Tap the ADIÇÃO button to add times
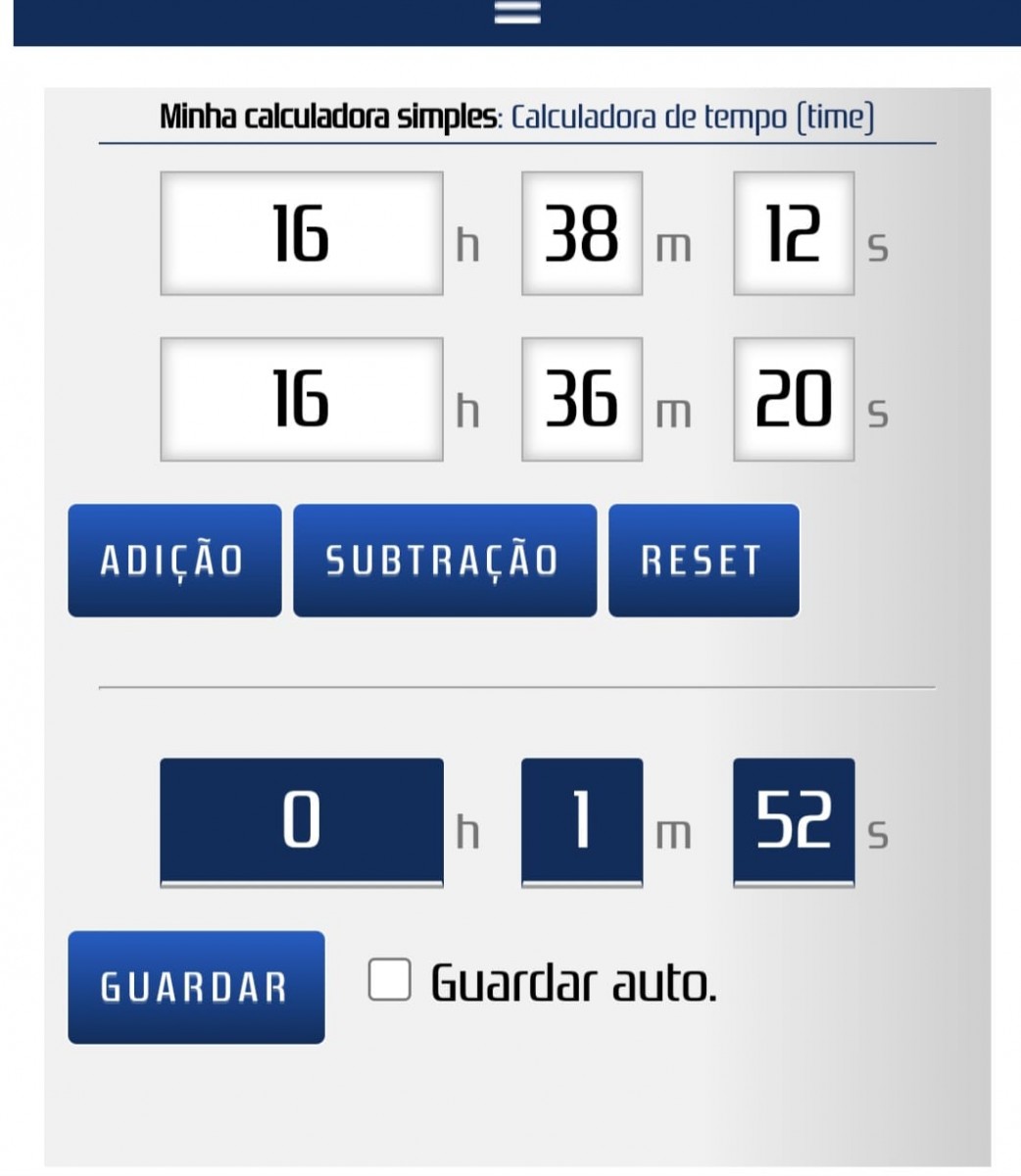Viewport: 1021px width, 1176px height. point(174,561)
